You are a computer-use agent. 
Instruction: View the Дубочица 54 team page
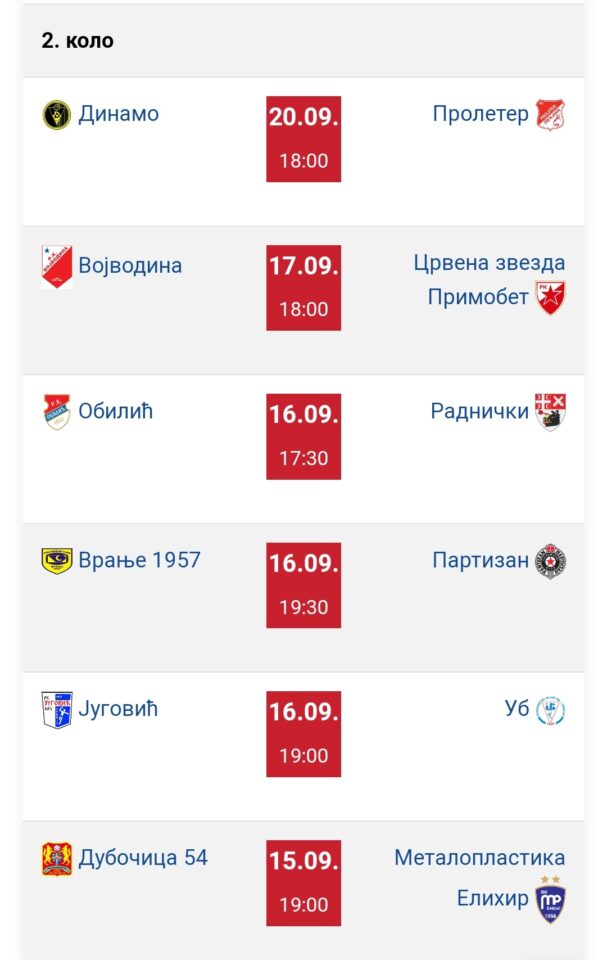click(x=143, y=858)
